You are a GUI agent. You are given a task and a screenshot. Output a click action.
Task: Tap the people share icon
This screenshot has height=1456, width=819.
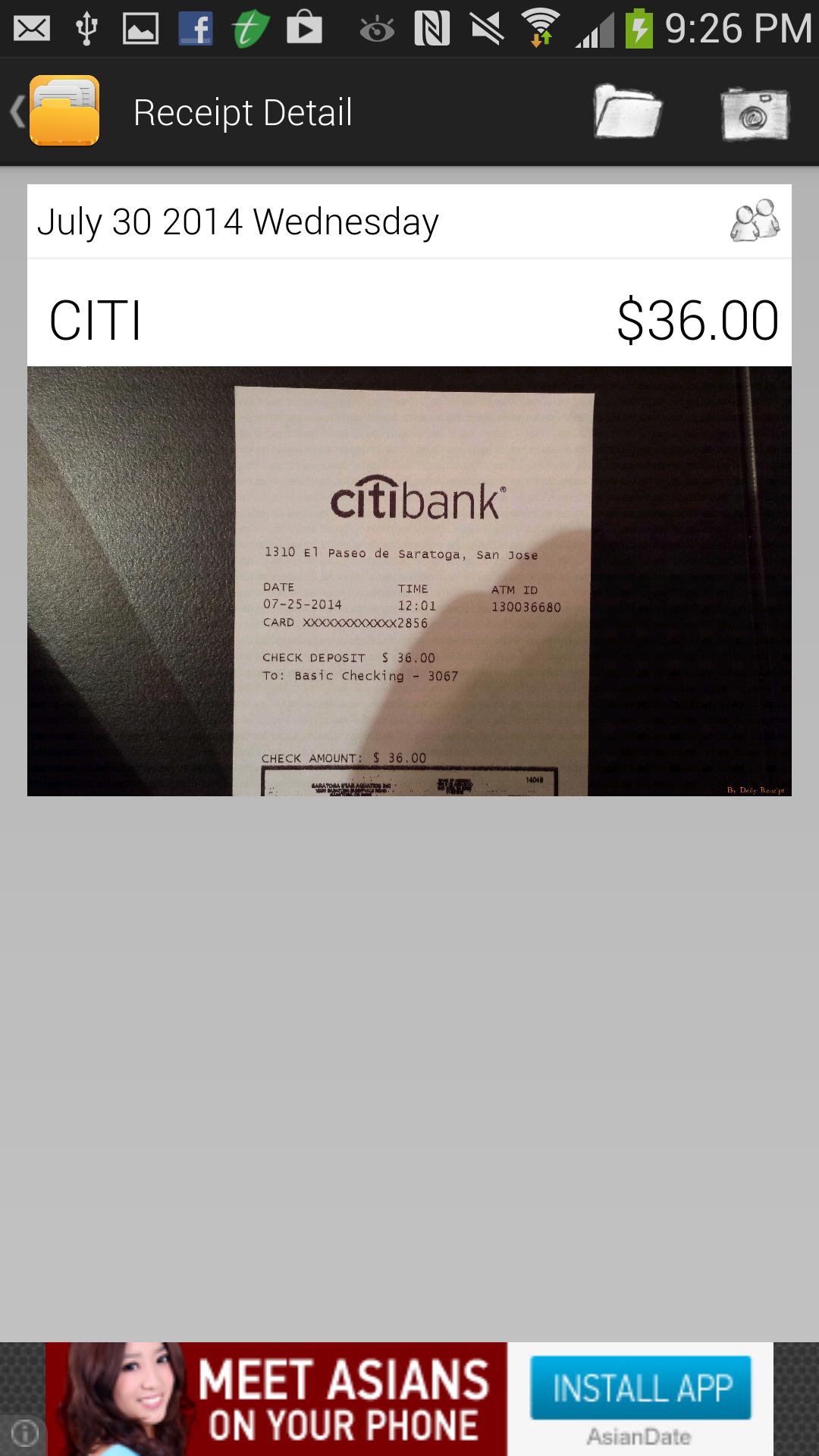(x=755, y=221)
